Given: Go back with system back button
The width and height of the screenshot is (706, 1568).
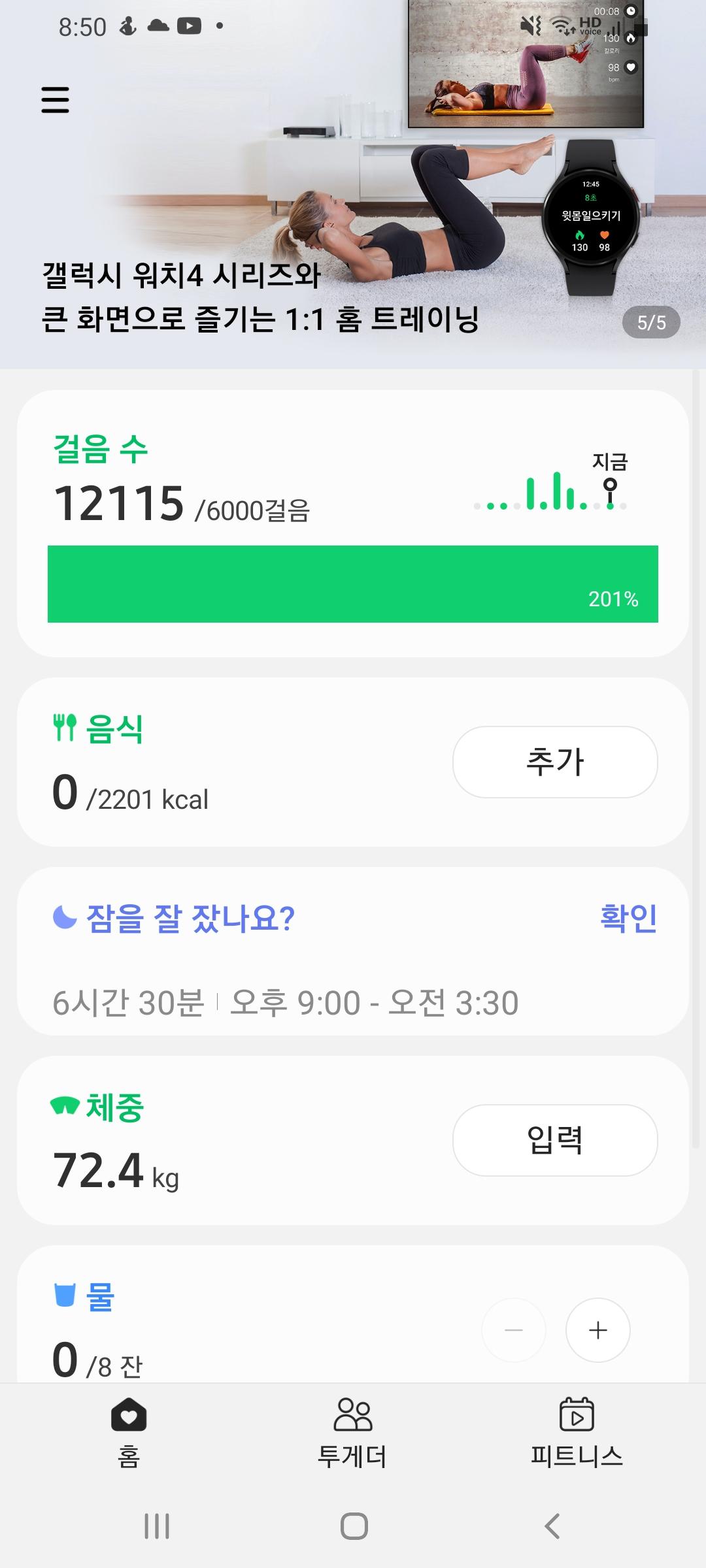Looking at the screenshot, I should (552, 1526).
